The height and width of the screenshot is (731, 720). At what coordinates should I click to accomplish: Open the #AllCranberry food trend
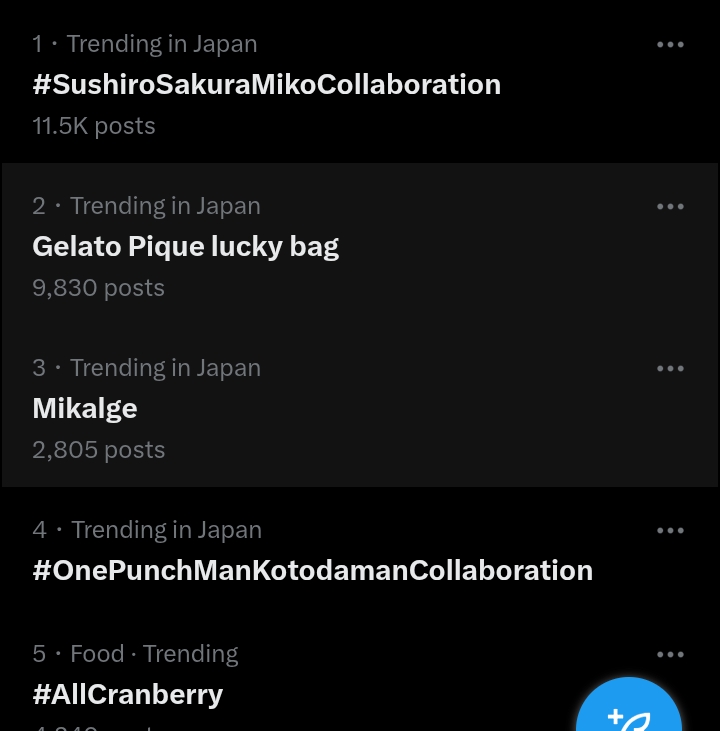pos(127,695)
